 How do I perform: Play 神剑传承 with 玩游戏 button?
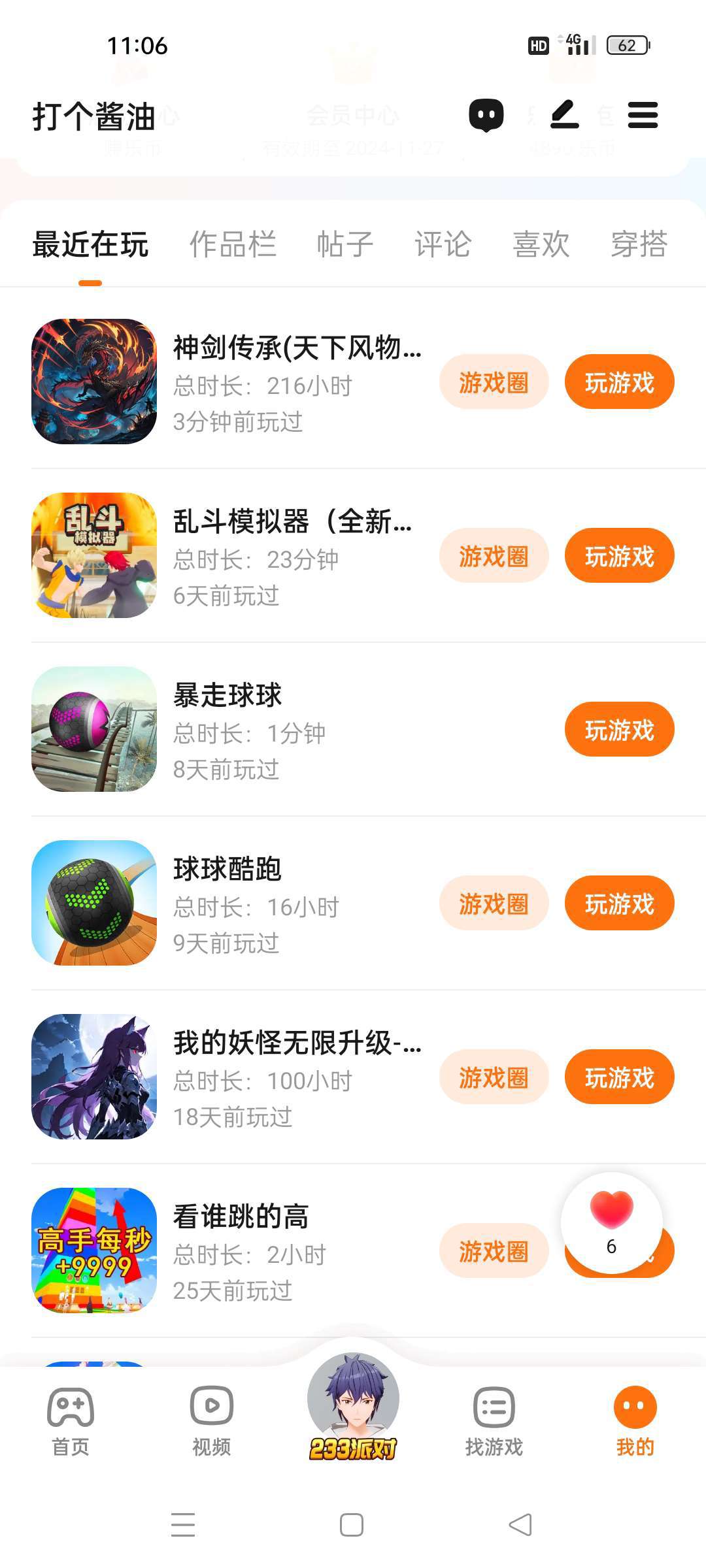(x=619, y=382)
